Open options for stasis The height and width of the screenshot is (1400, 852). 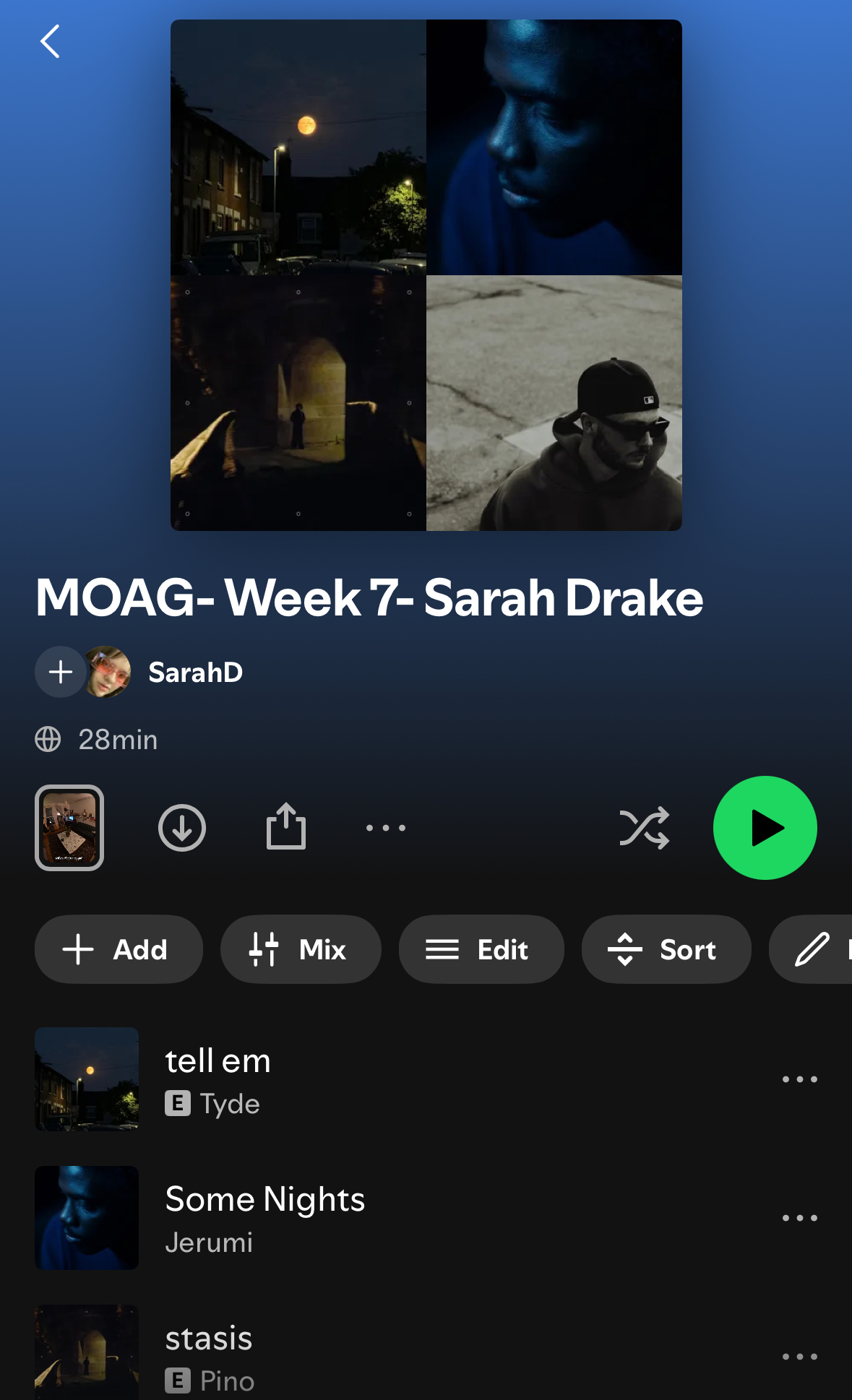(x=799, y=1357)
